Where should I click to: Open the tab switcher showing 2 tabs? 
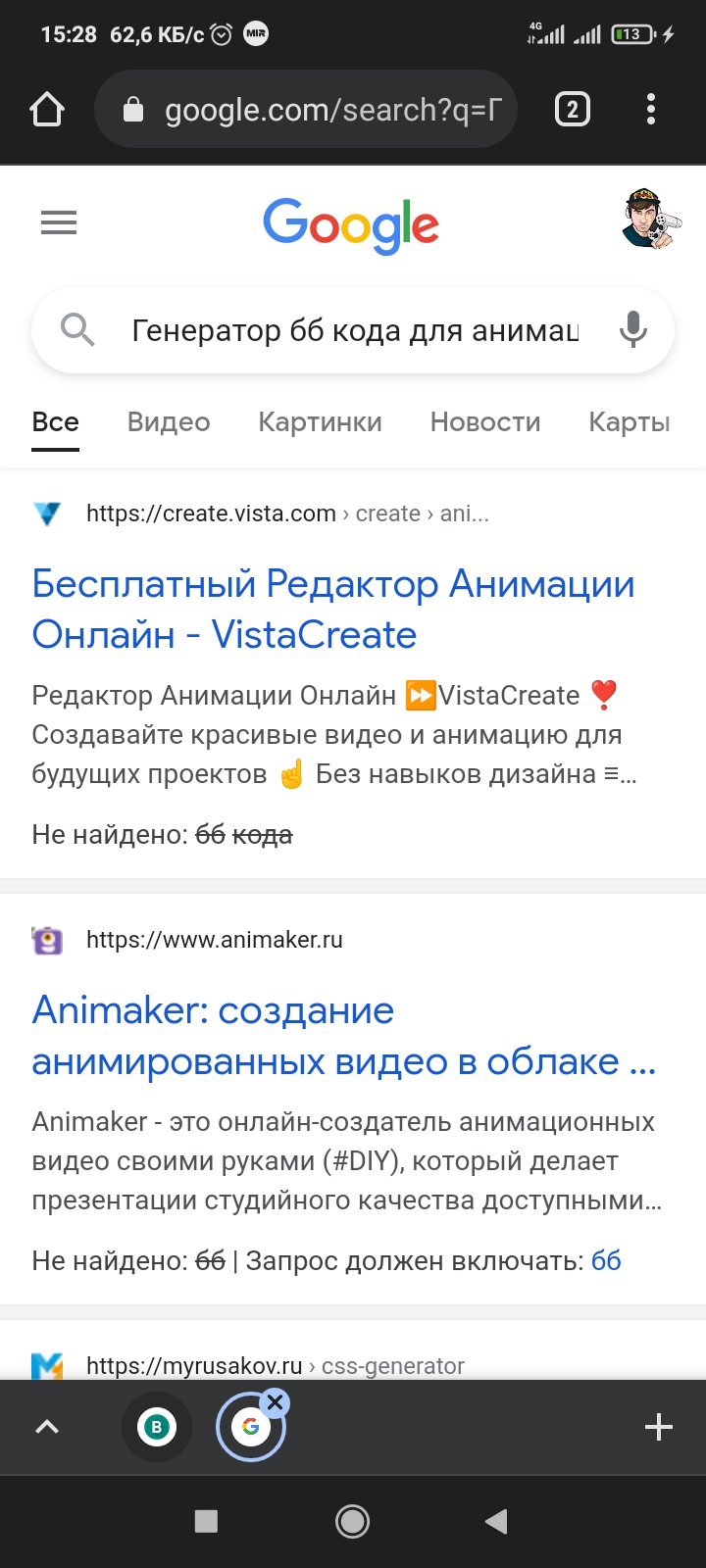coord(573,109)
